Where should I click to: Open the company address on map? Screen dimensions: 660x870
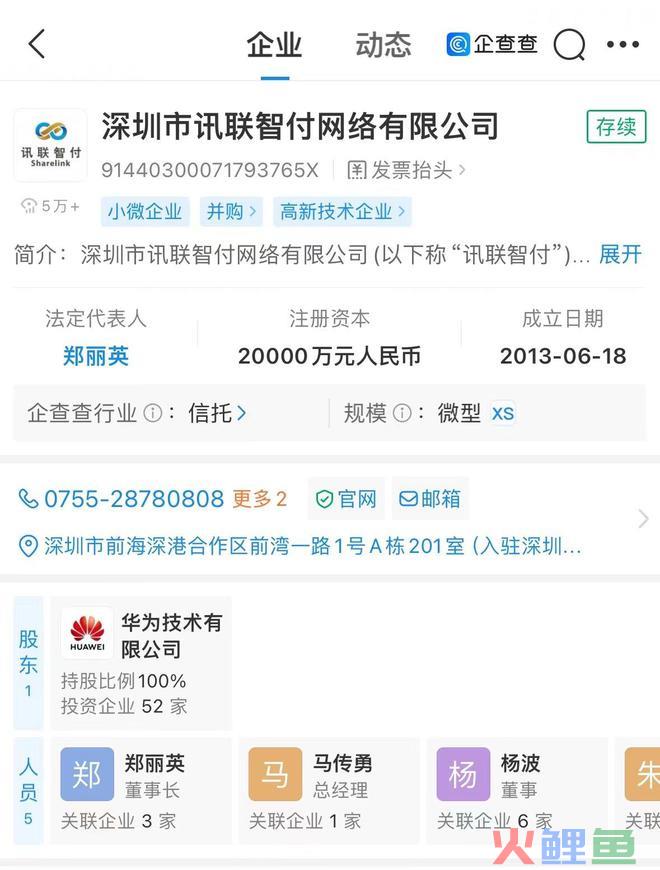300,546
